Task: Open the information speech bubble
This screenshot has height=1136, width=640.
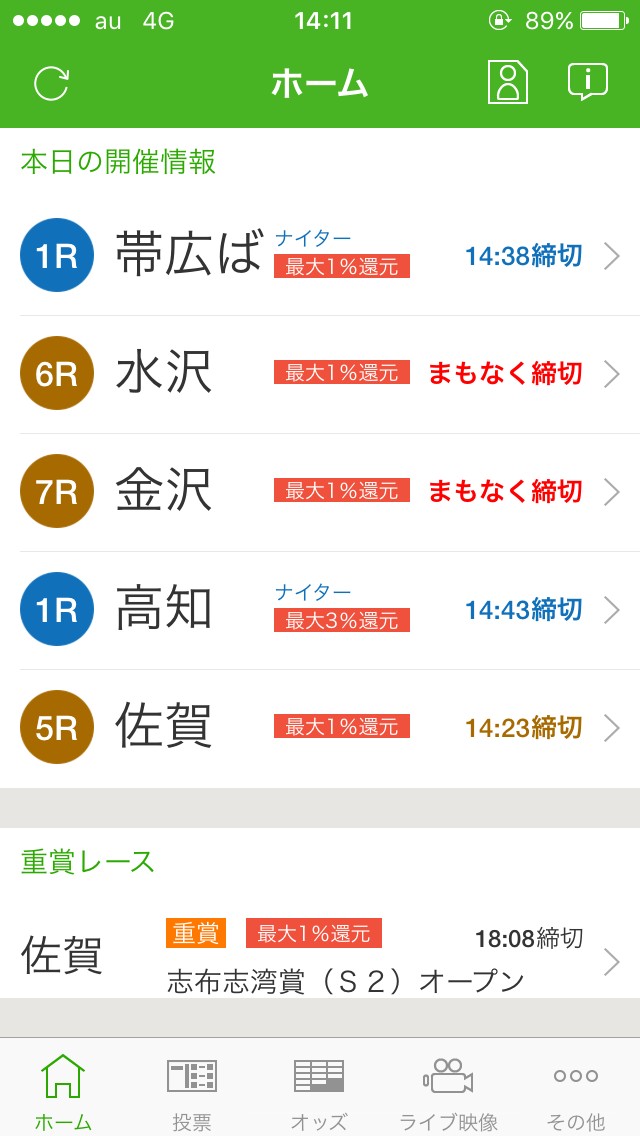Action: coord(587,82)
